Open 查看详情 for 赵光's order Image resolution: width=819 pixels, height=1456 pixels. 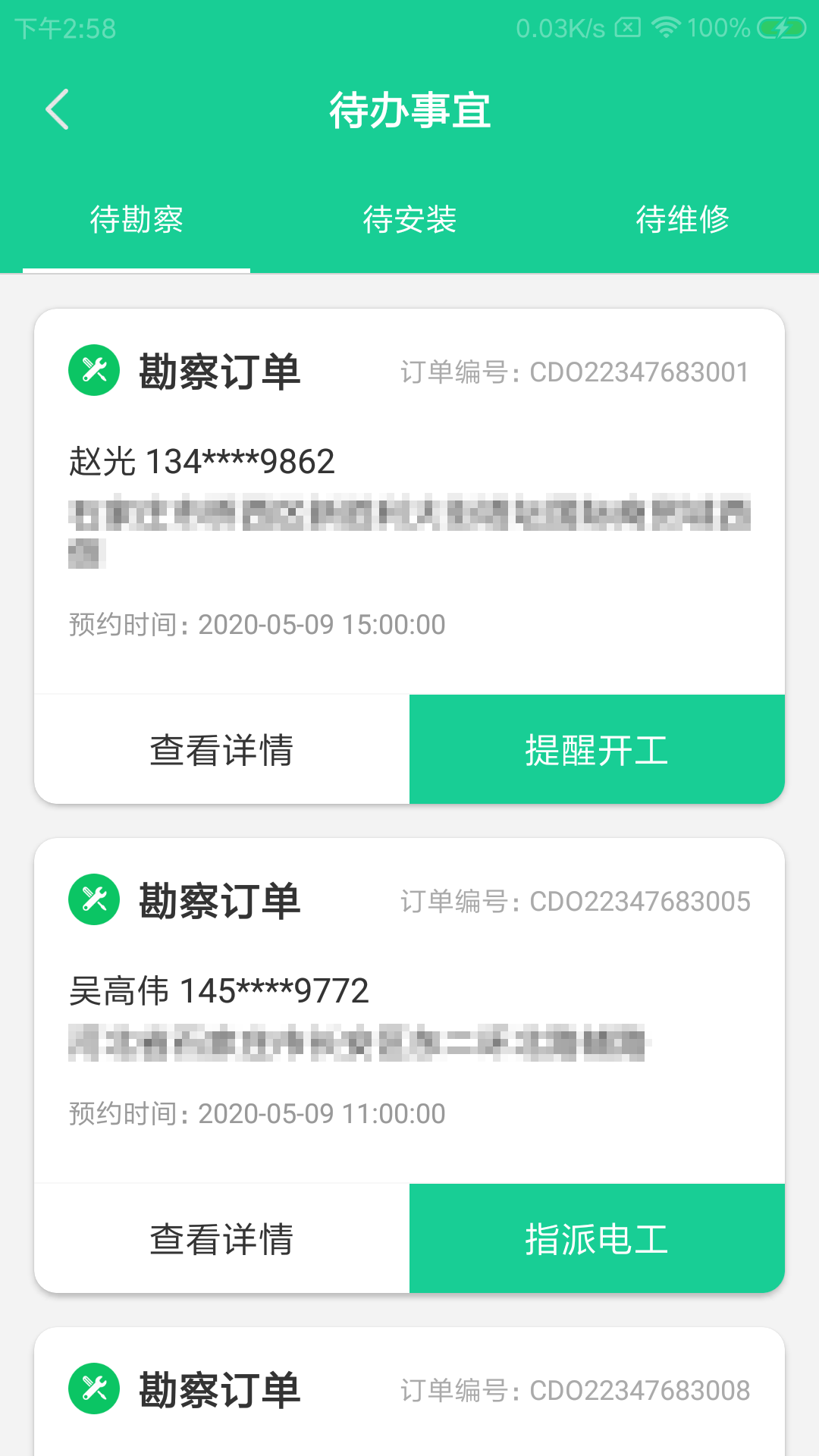point(221,750)
